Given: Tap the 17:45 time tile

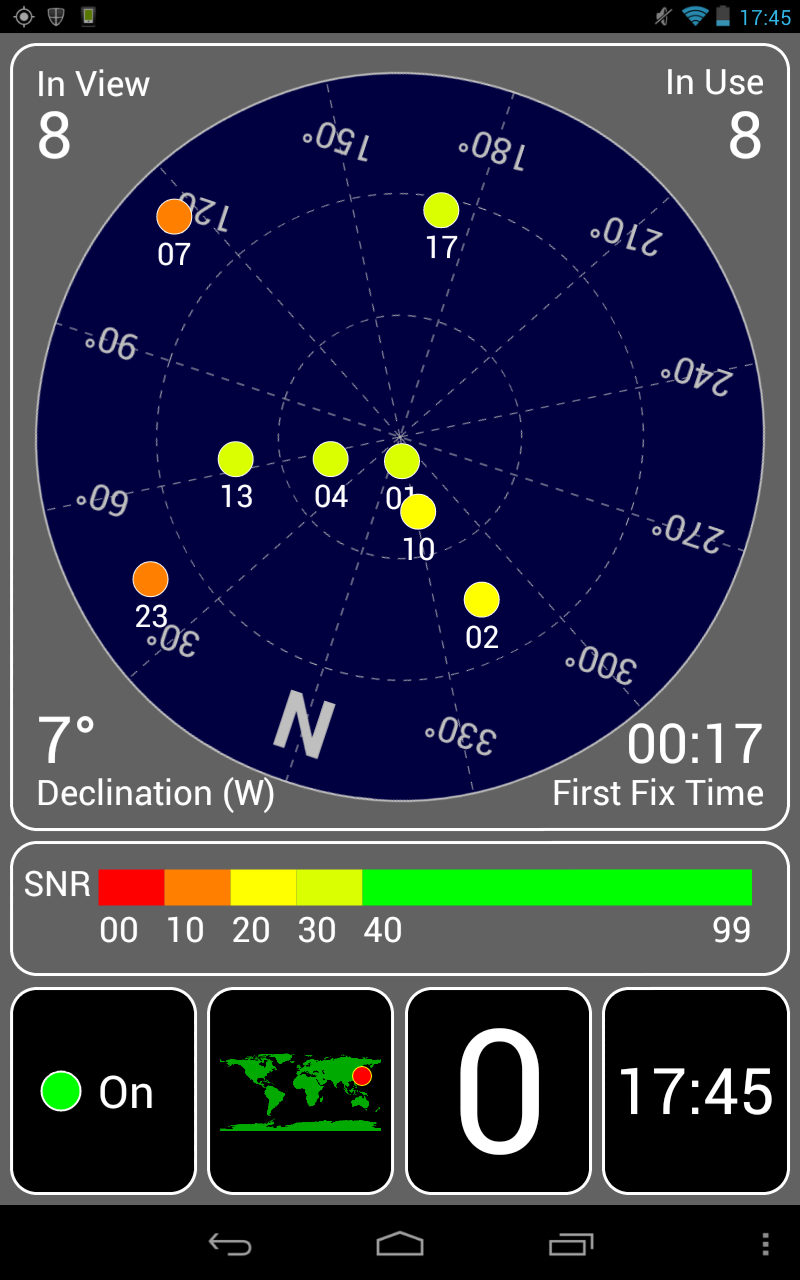Looking at the screenshot, I should point(696,1091).
